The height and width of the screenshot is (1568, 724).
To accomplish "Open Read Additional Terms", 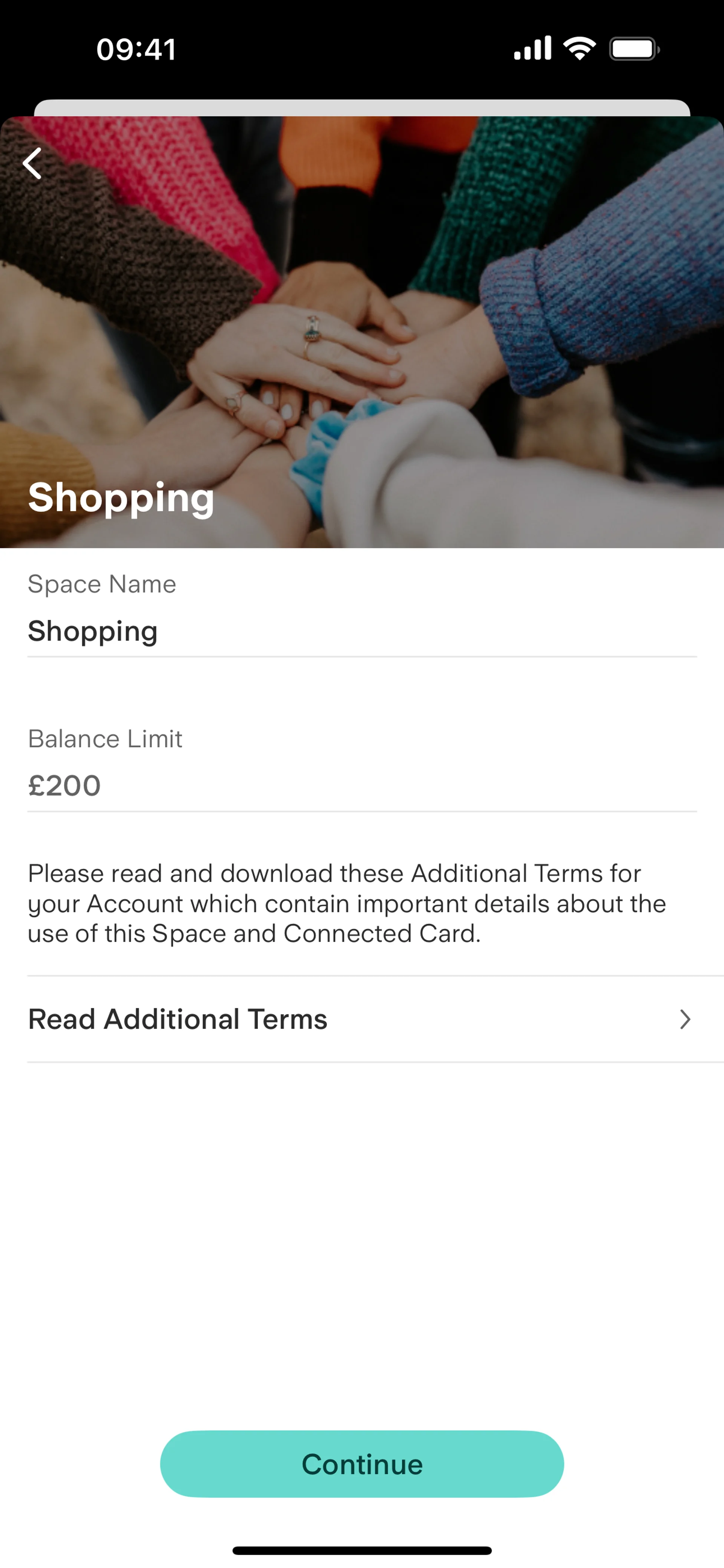I will click(x=362, y=1020).
